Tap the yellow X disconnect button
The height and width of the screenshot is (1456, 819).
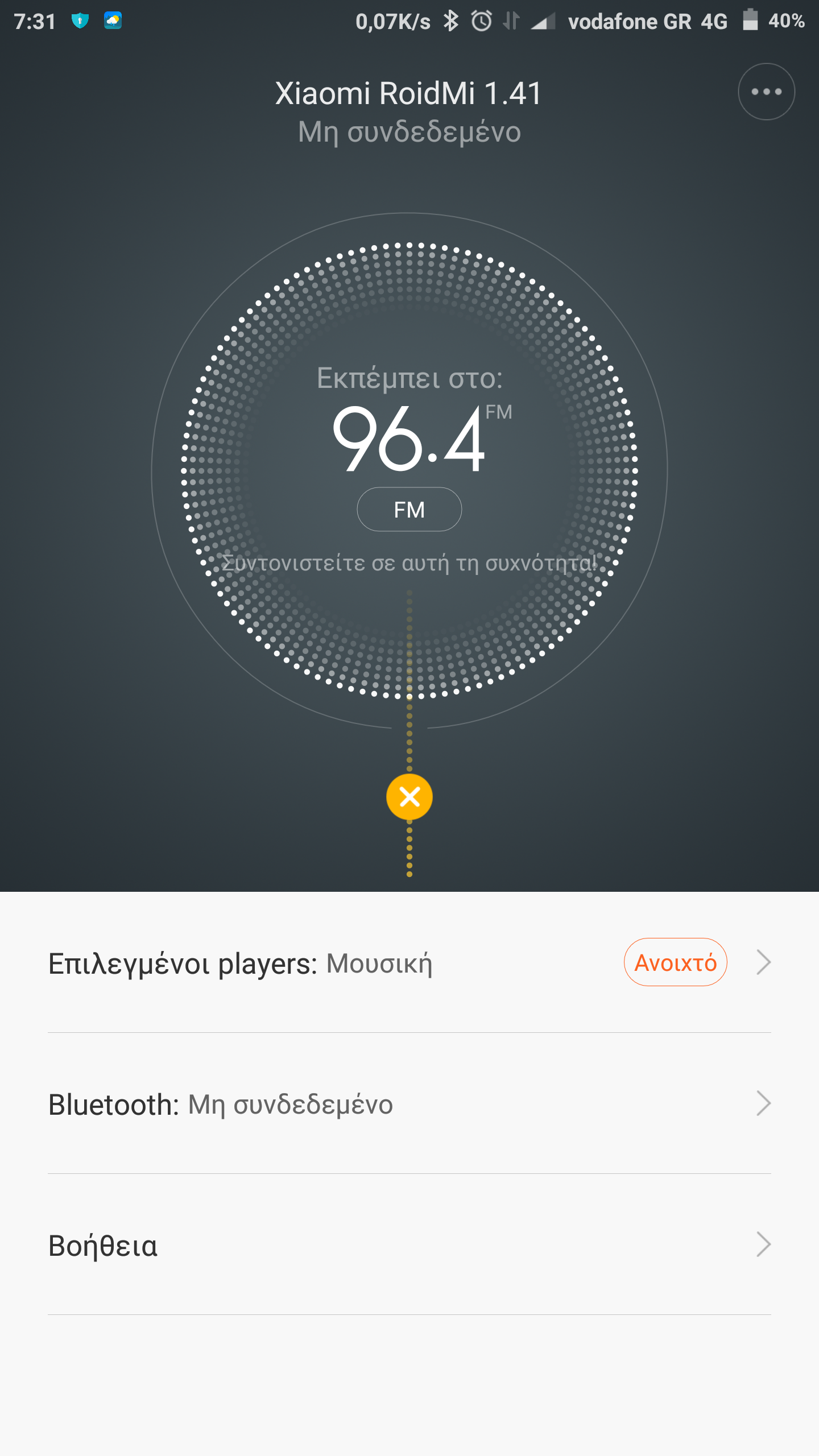coord(409,797)
